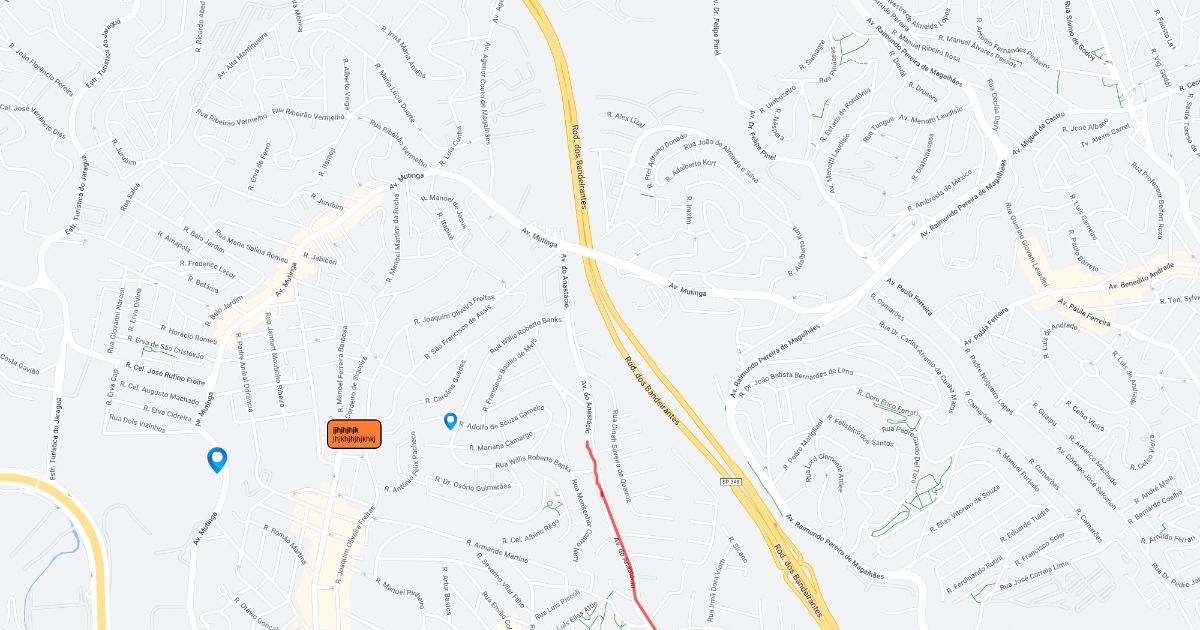Open the orange 'jhjhjhjk' map label
The width and height of the screenshot is (1200, 630).
(354, 434)
